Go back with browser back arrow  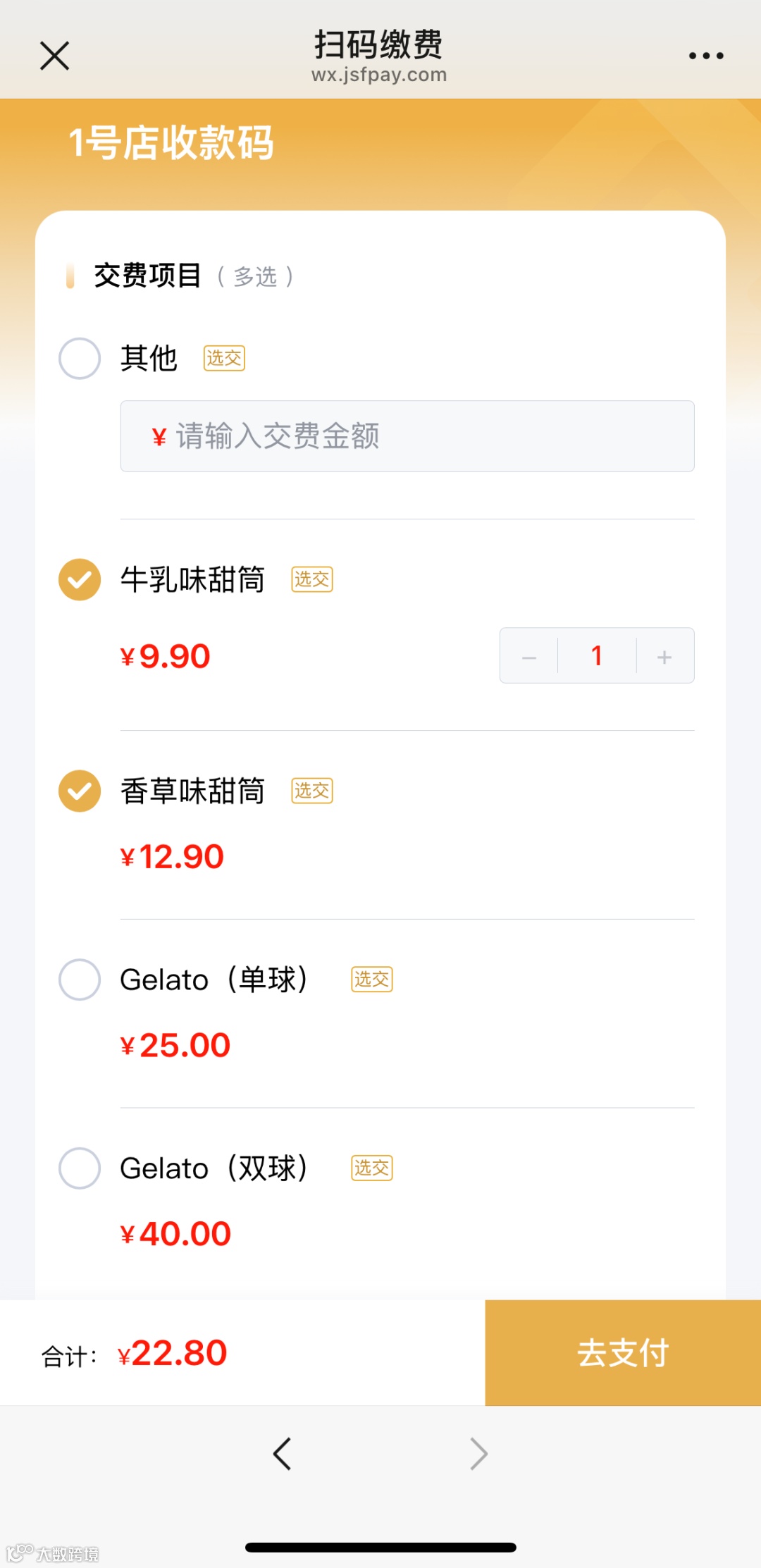click(x=282, y=1453)
